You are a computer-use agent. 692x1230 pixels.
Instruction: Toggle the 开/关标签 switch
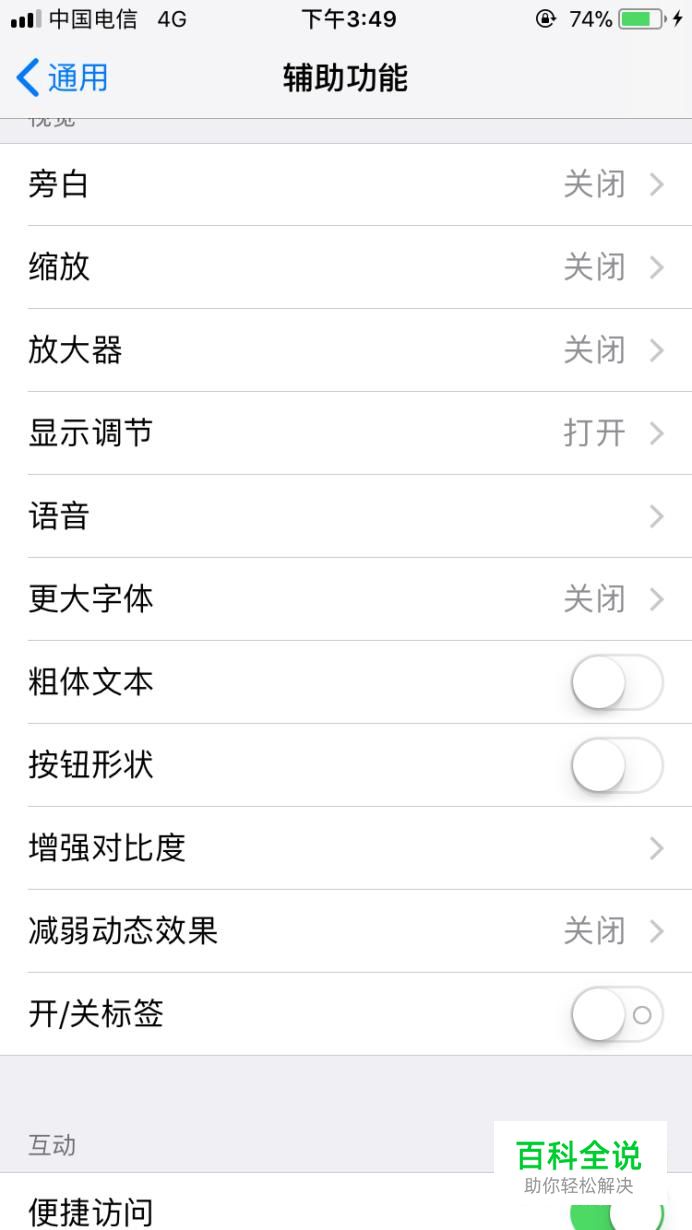pyautogui.click(x=617, y=1015)
